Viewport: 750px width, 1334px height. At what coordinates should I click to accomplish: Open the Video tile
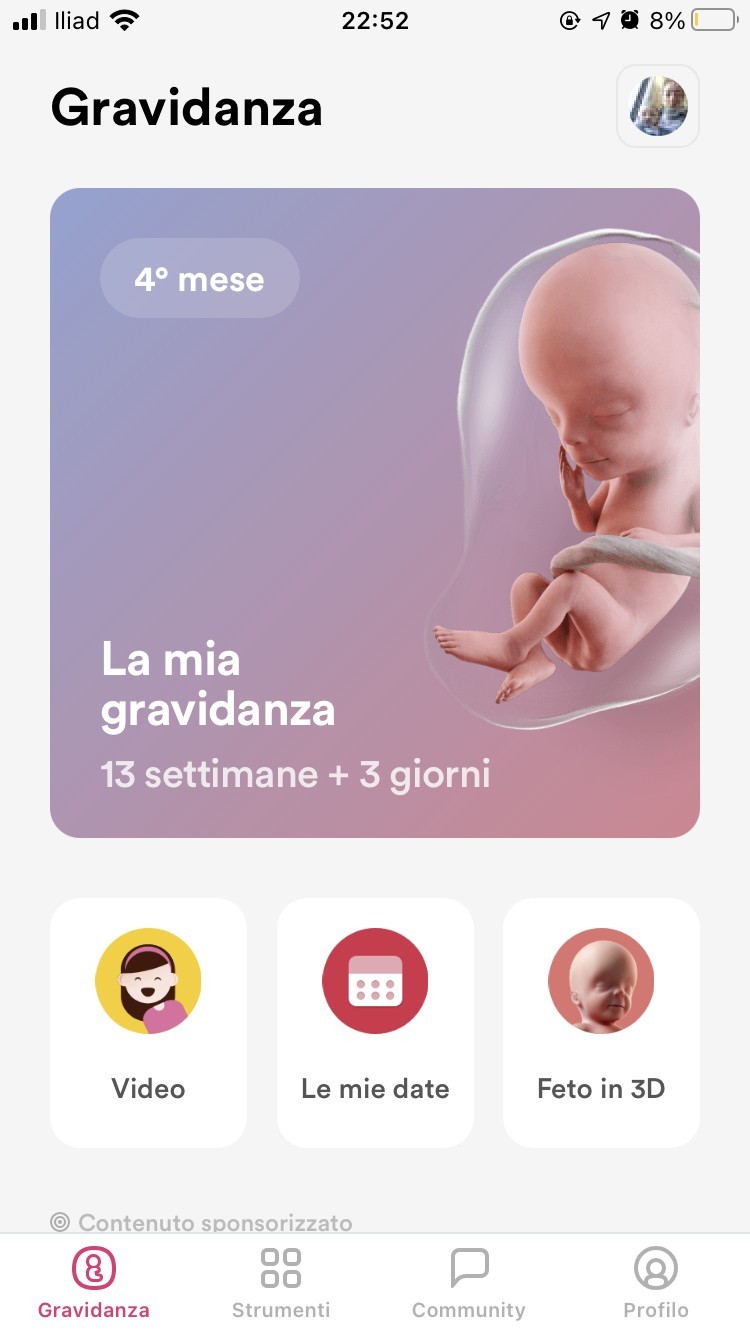click(x=148, y=1022)
